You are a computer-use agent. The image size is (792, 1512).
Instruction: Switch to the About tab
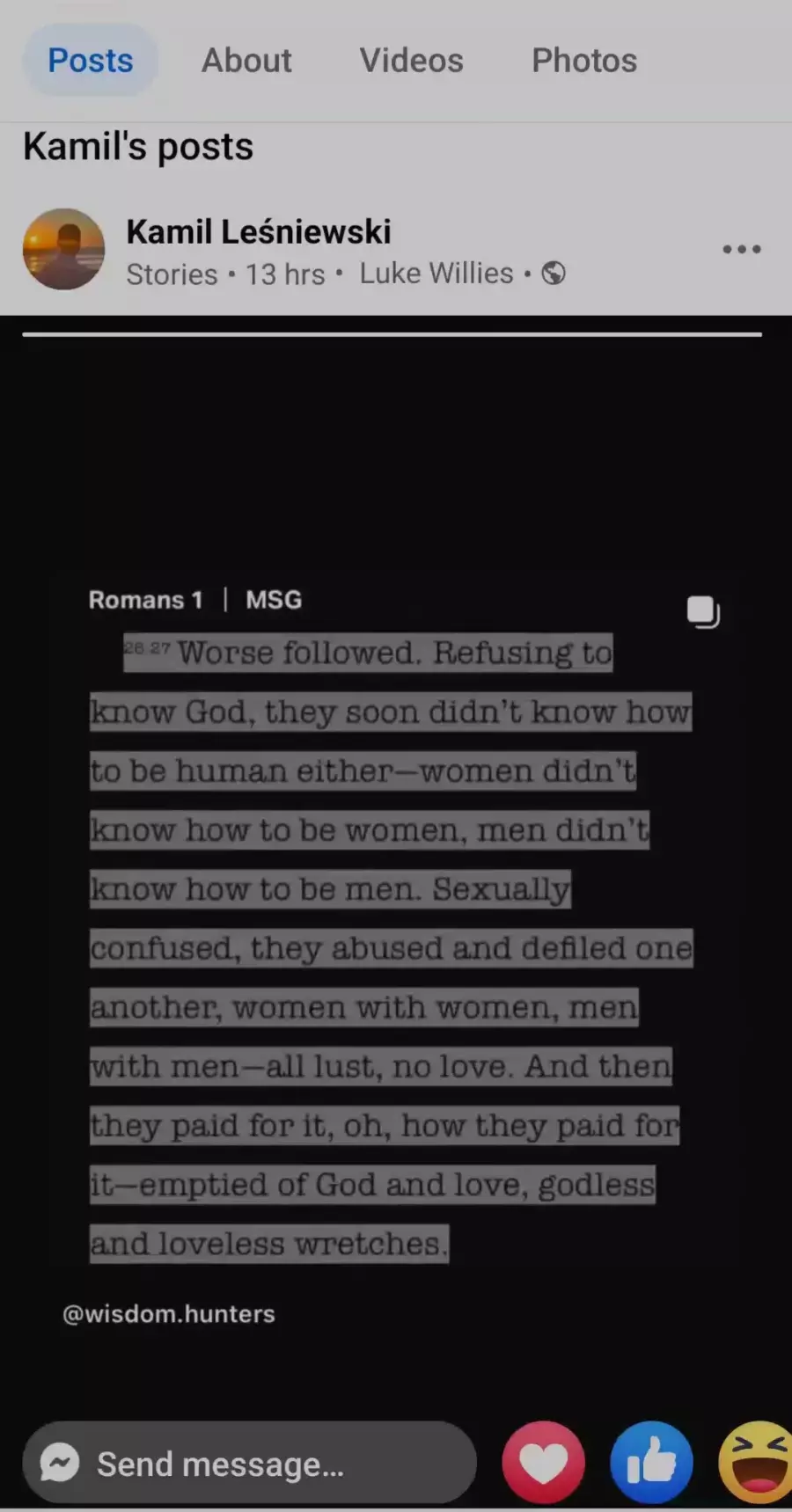(246, 61)
